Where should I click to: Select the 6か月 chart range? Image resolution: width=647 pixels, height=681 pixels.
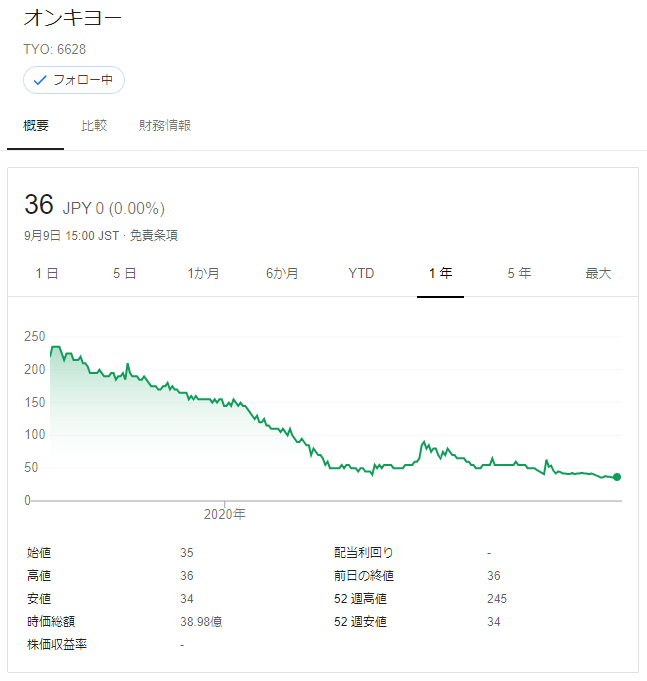(x=282, y=273)
